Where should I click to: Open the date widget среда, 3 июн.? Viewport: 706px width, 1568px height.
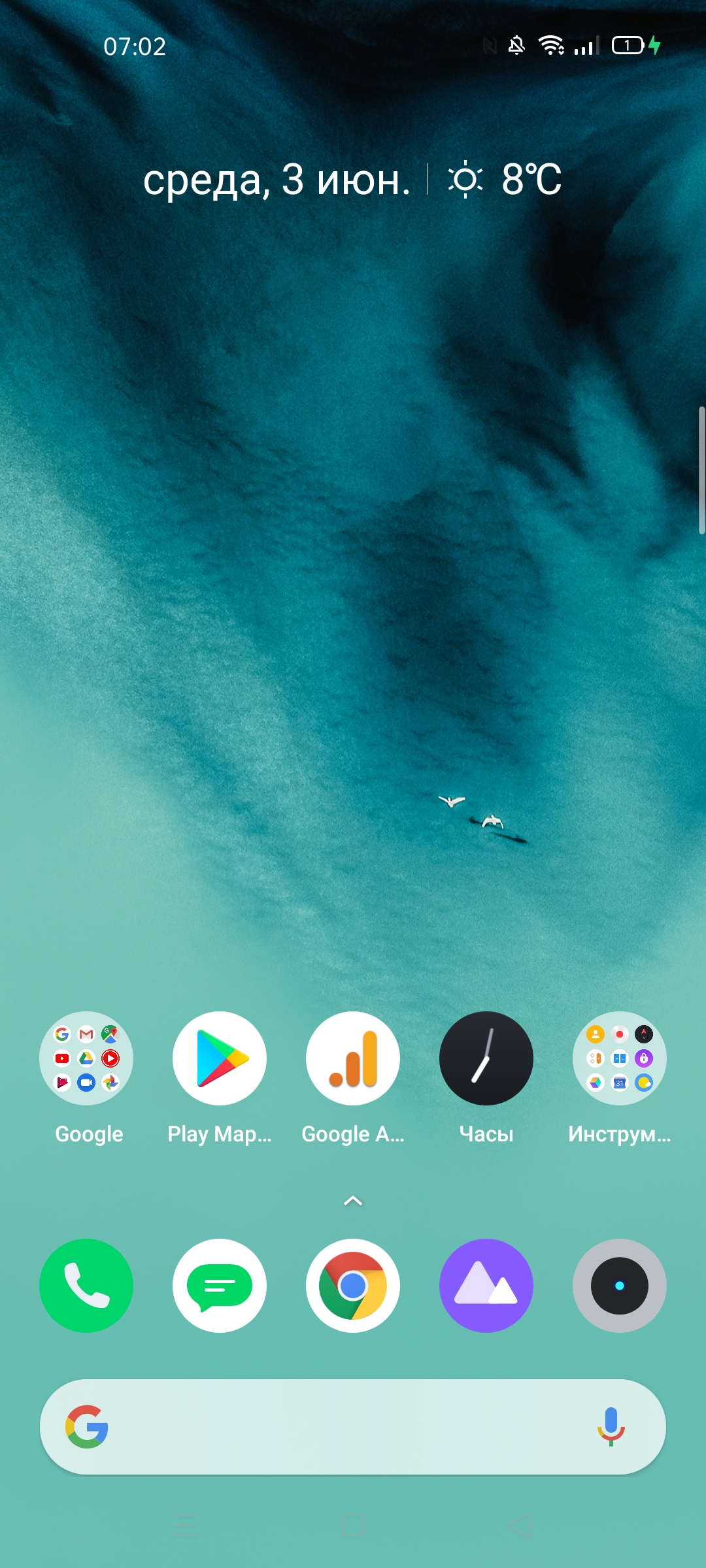coord(277,179)
